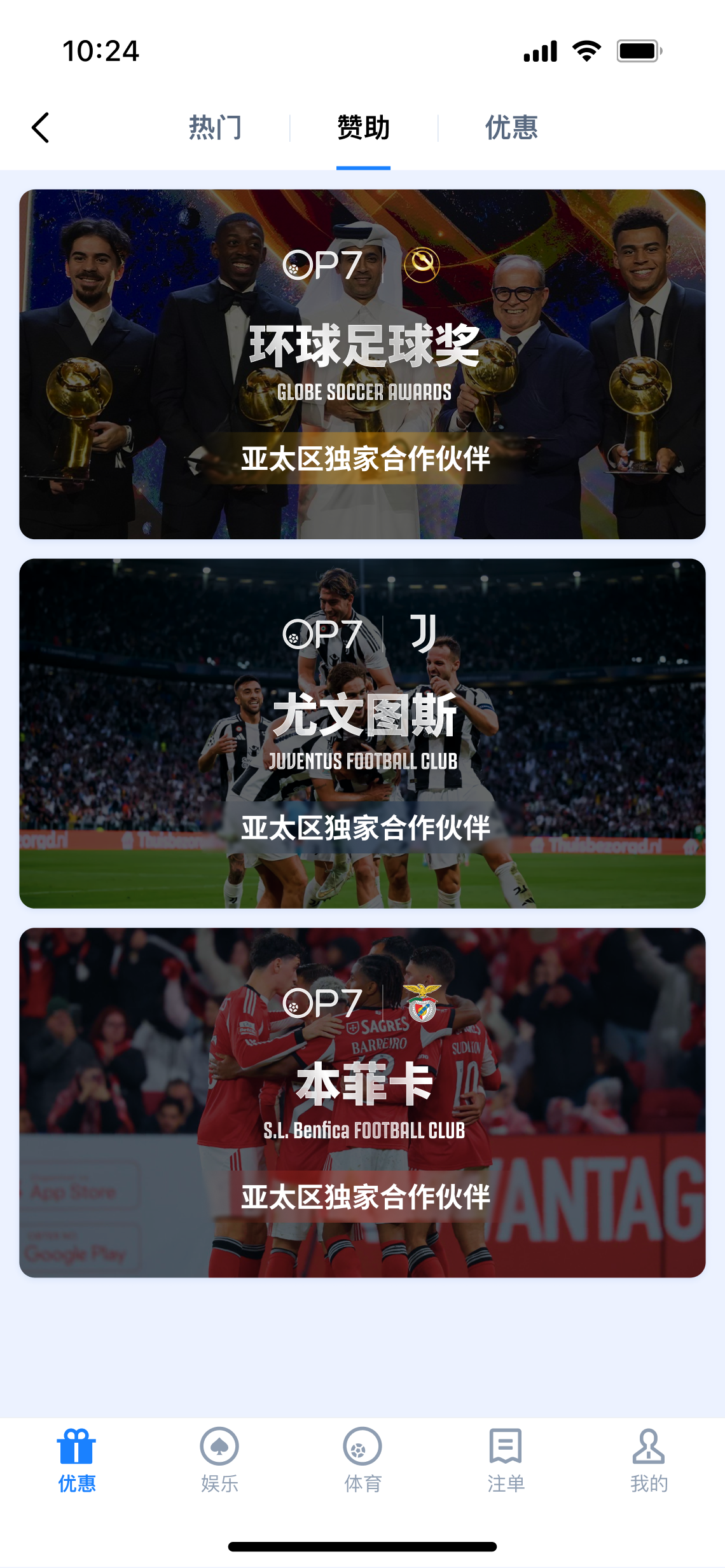Select the 赞助 tab
This screenshot has height=1568, width=725.
(363, 128)
